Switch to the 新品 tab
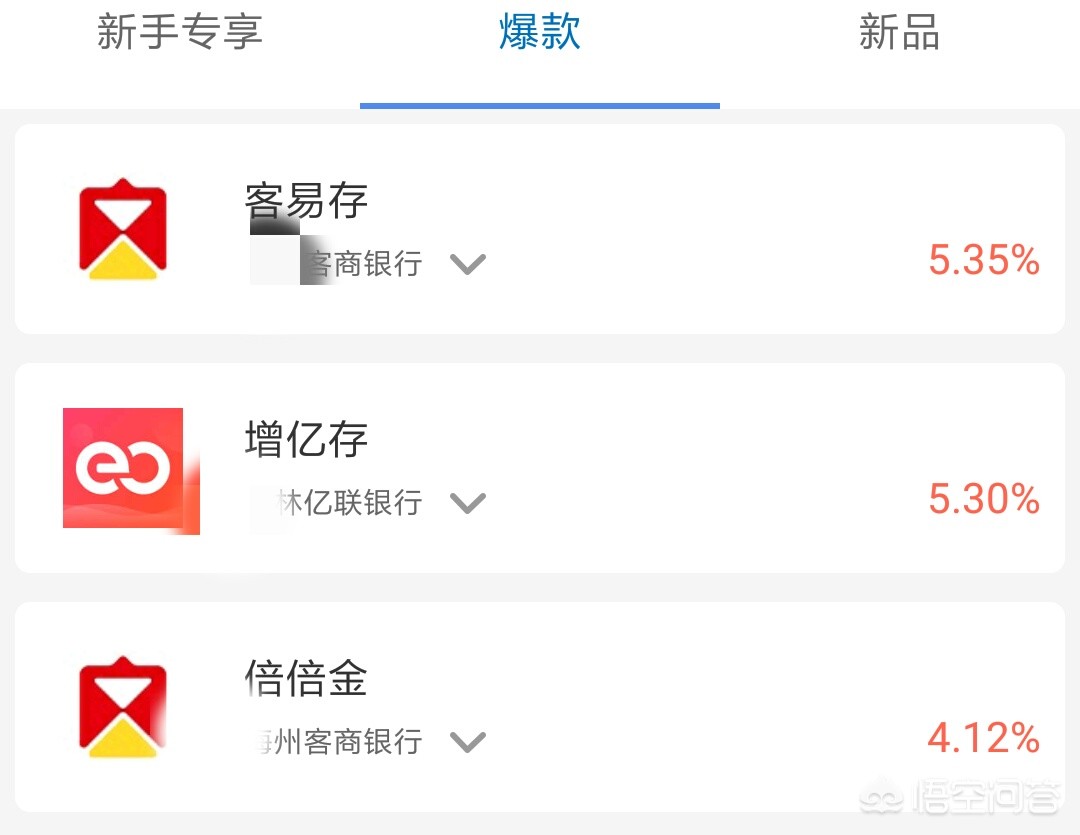 [899, 33]
